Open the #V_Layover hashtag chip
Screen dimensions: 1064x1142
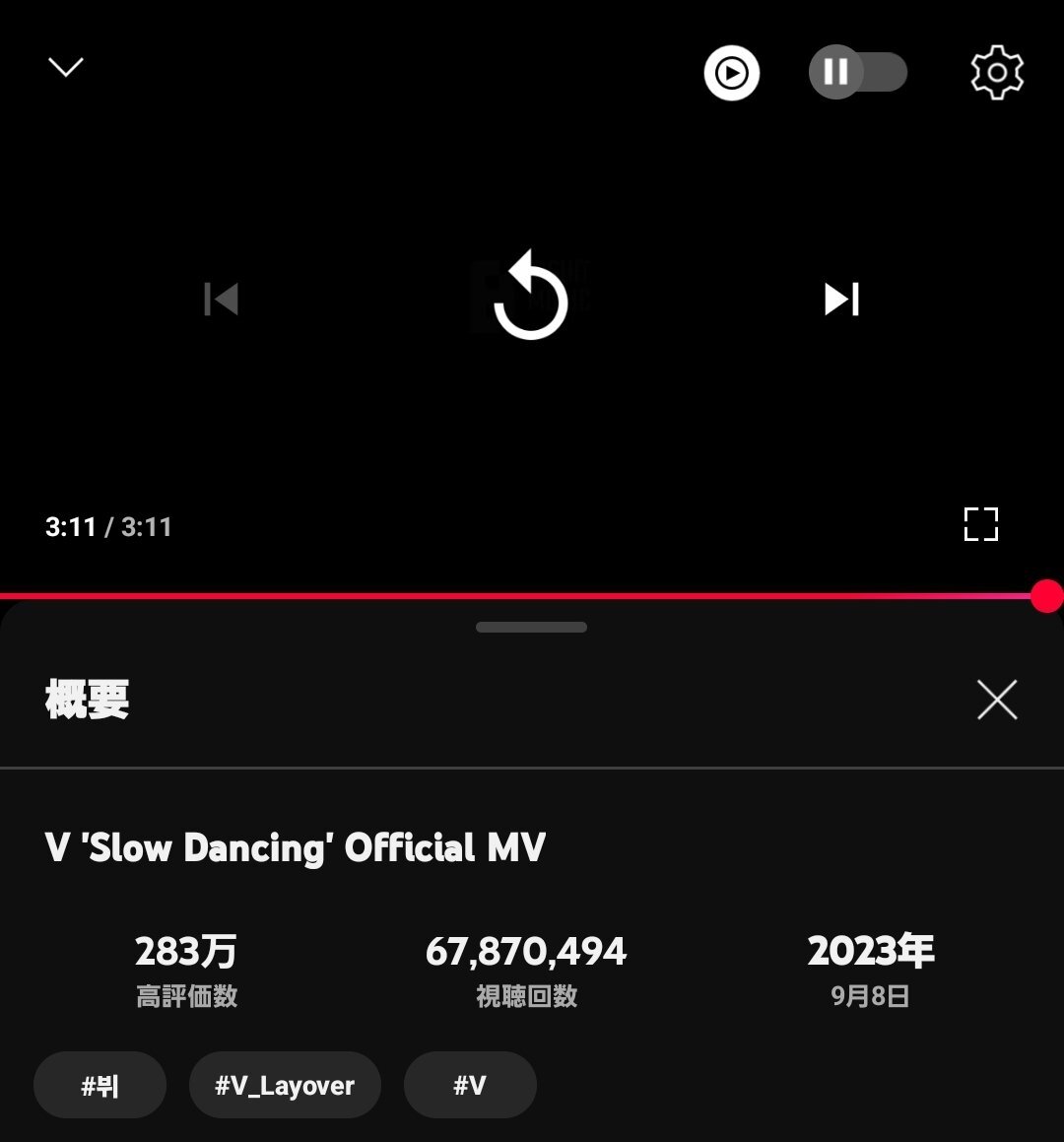click(x=285, y=1085)
